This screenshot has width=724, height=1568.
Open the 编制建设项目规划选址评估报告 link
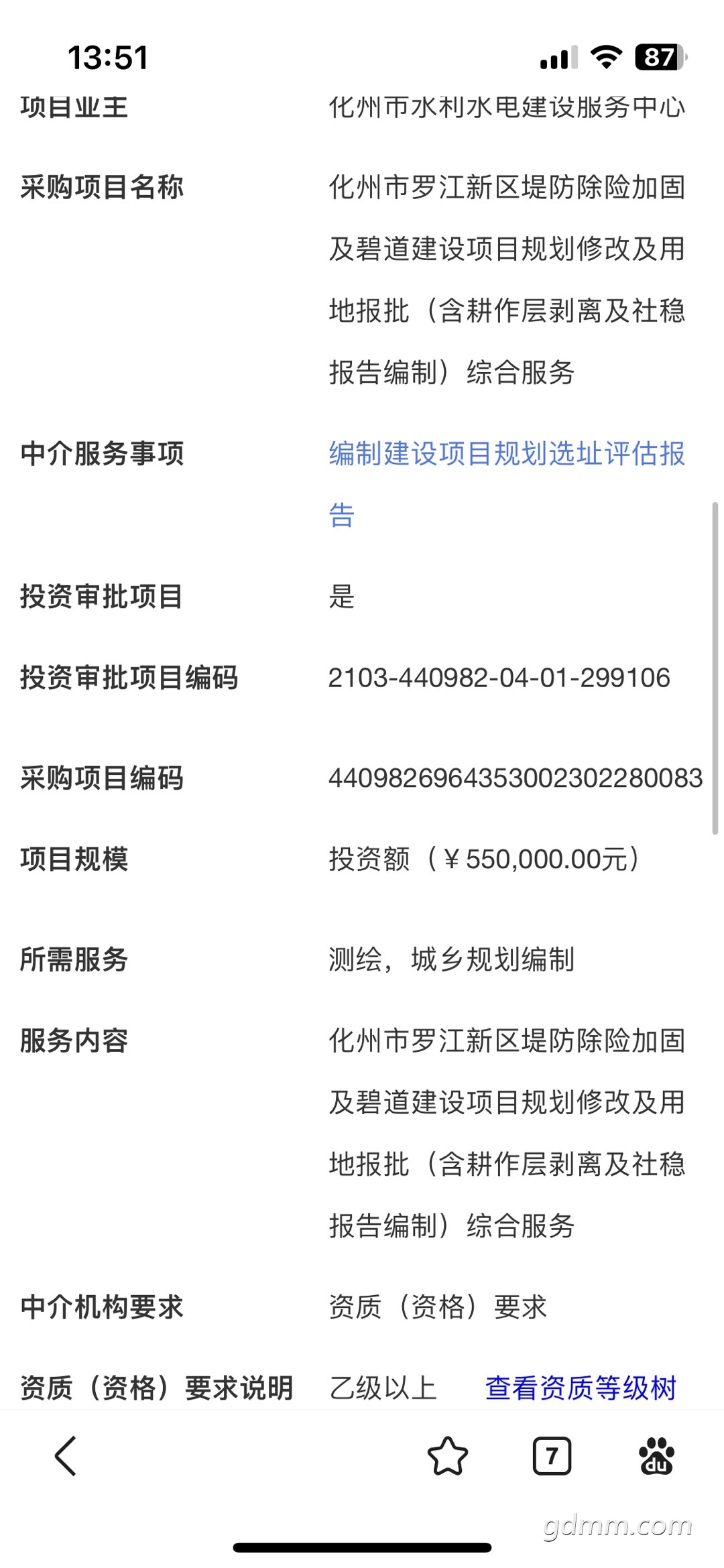click(506, 455)
